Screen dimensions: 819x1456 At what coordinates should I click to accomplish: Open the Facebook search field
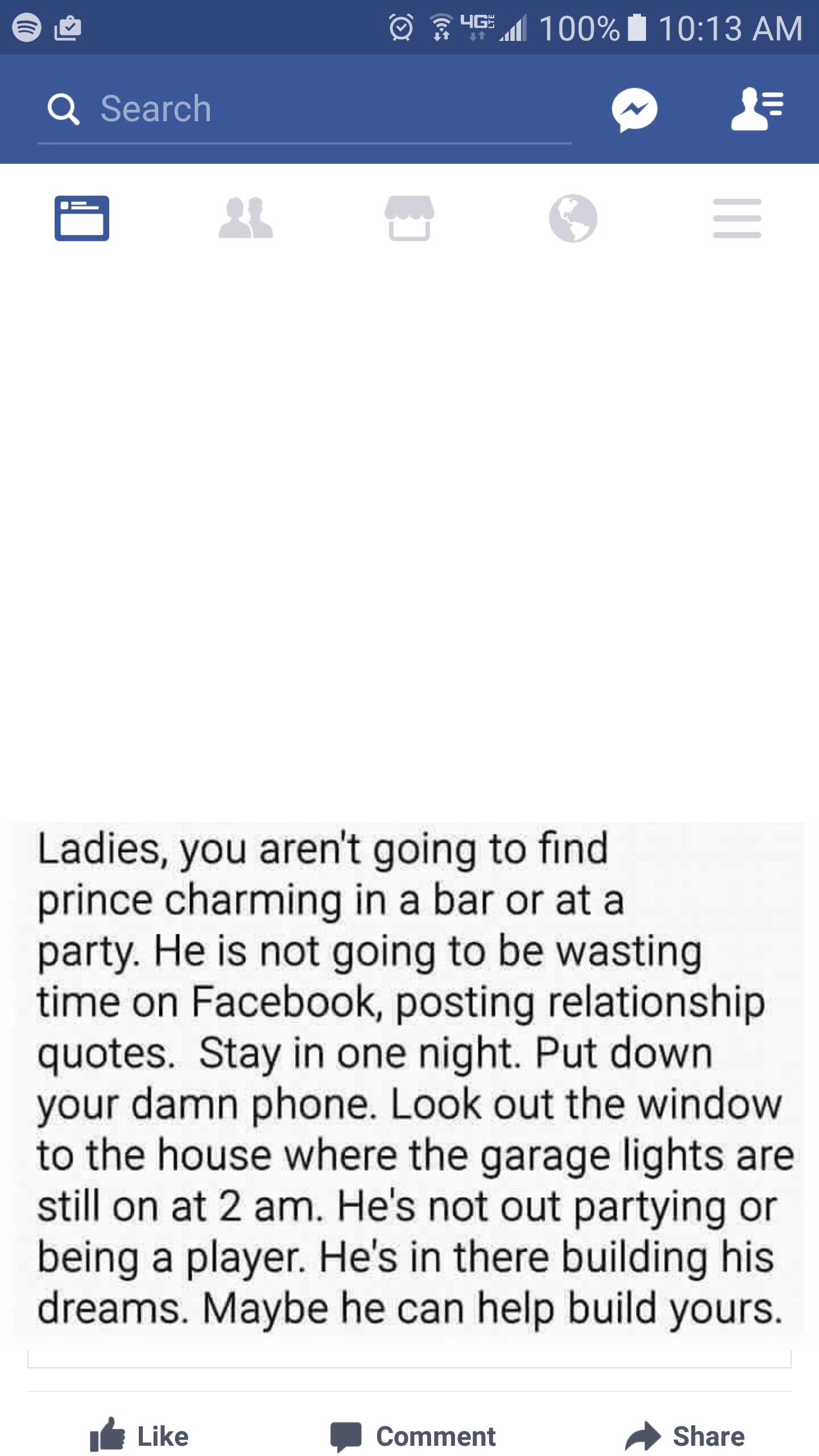coord(305,109)
